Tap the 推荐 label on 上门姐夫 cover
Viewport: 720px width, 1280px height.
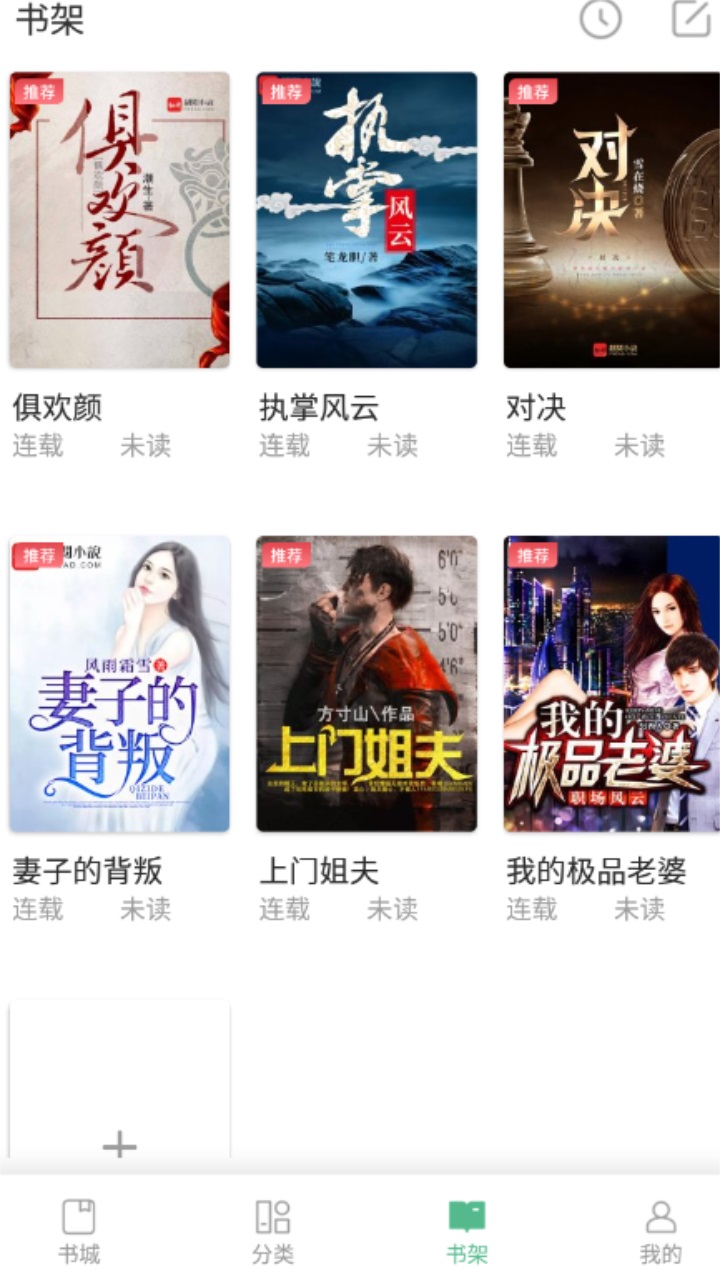285,556
